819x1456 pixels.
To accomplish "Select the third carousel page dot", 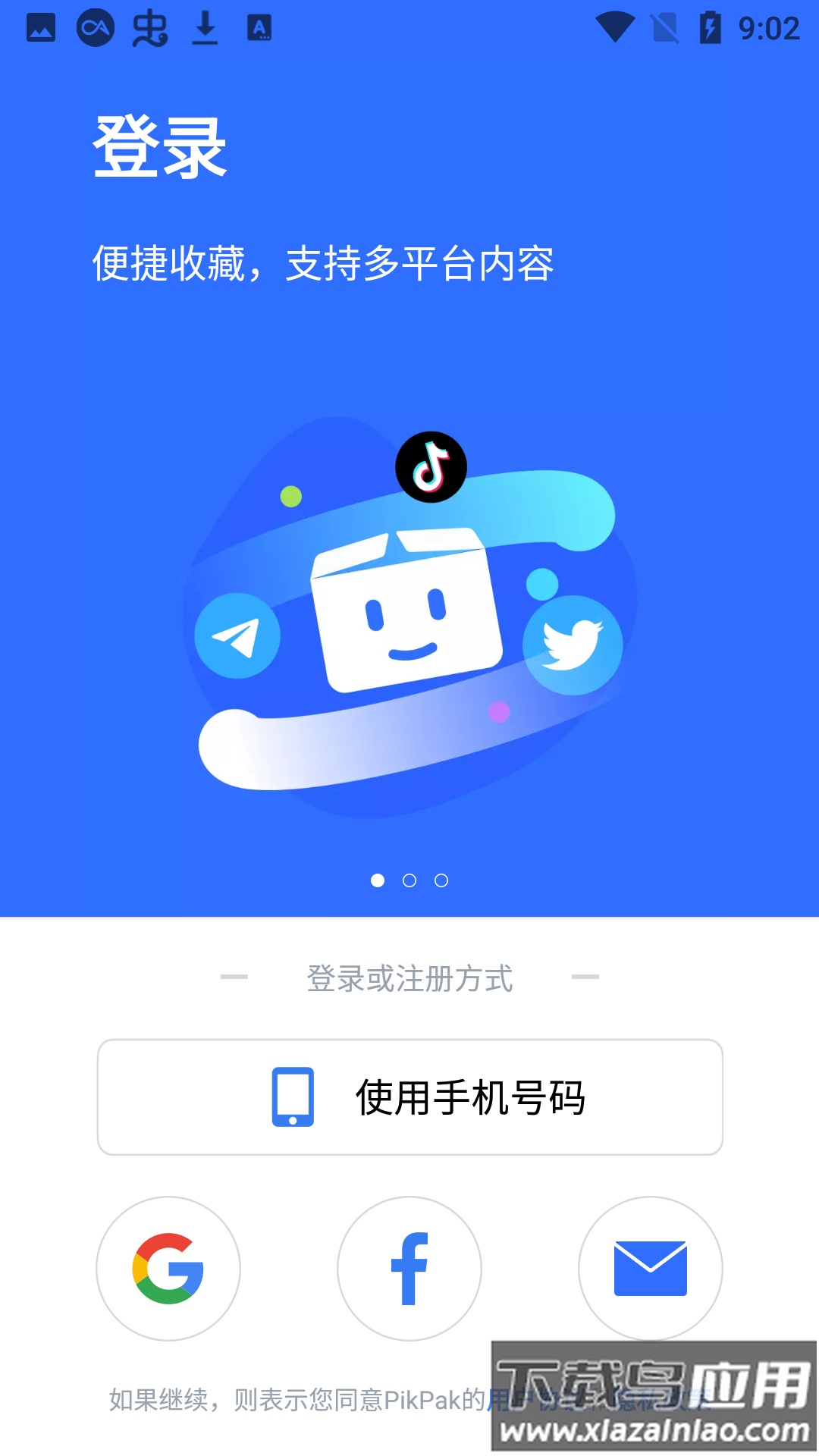I will point(443,882).
